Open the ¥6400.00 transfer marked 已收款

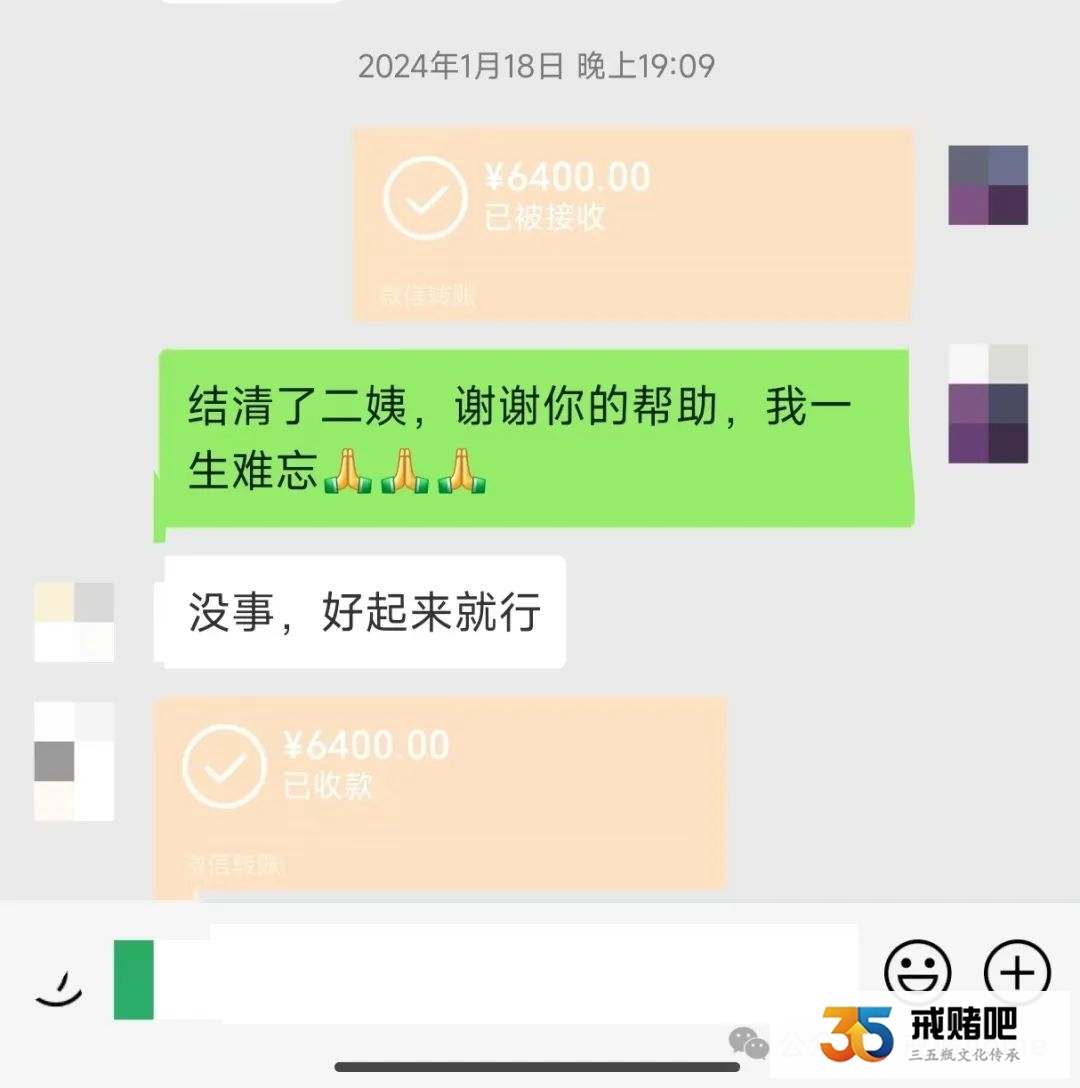point(440,792)
